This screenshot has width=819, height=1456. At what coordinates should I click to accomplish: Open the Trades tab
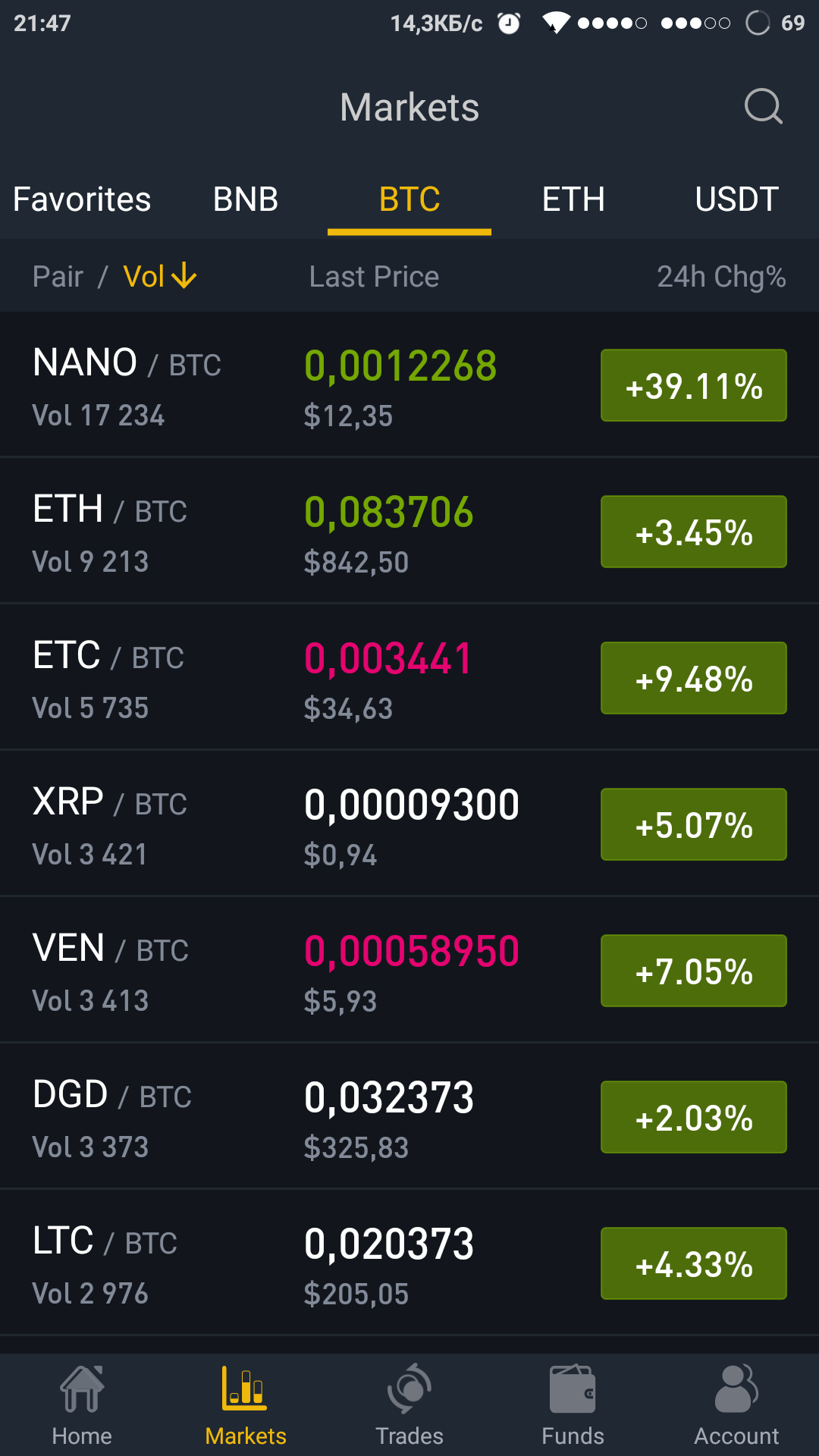409,1405
